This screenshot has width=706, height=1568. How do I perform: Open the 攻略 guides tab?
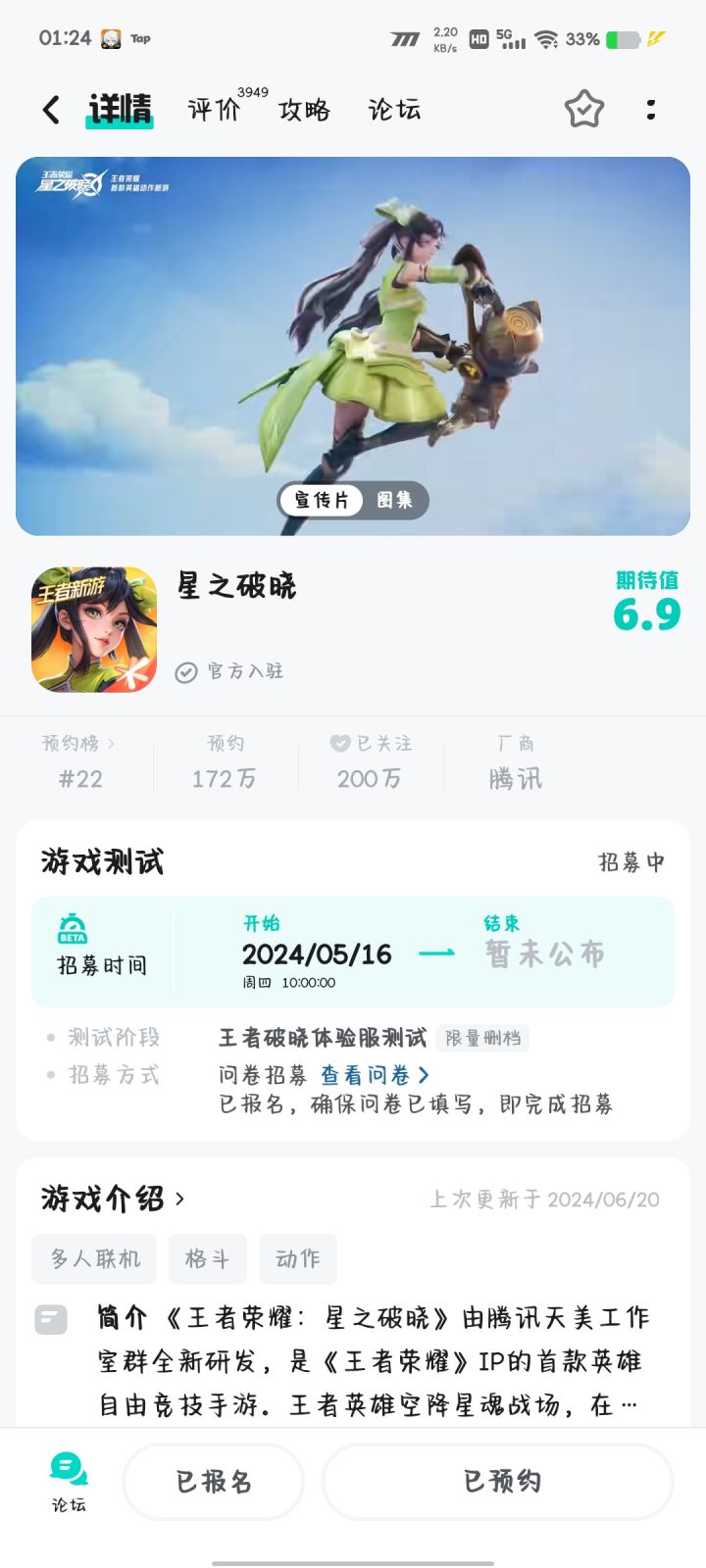click(305, 110)
